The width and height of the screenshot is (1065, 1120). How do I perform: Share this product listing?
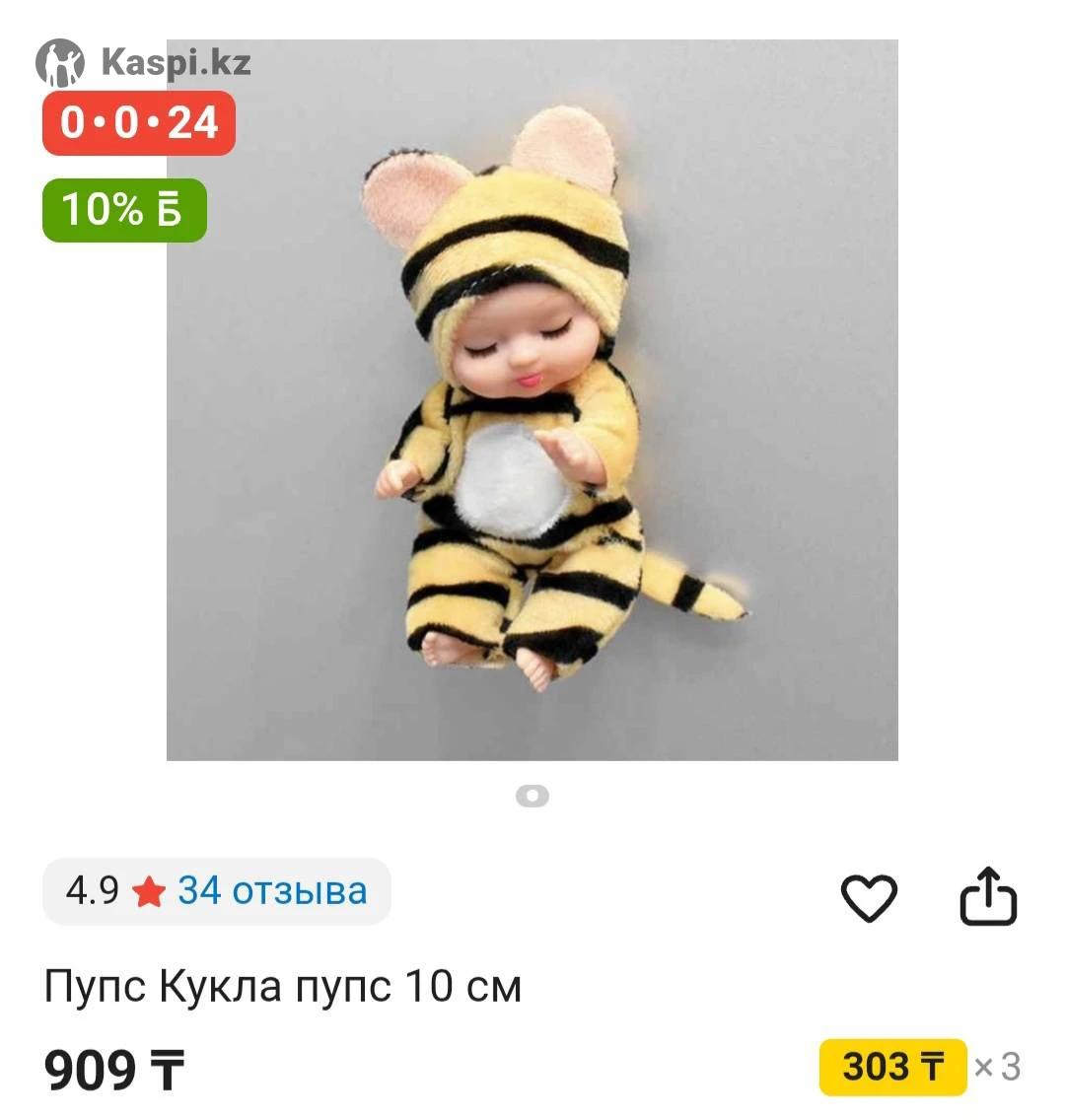987,896
